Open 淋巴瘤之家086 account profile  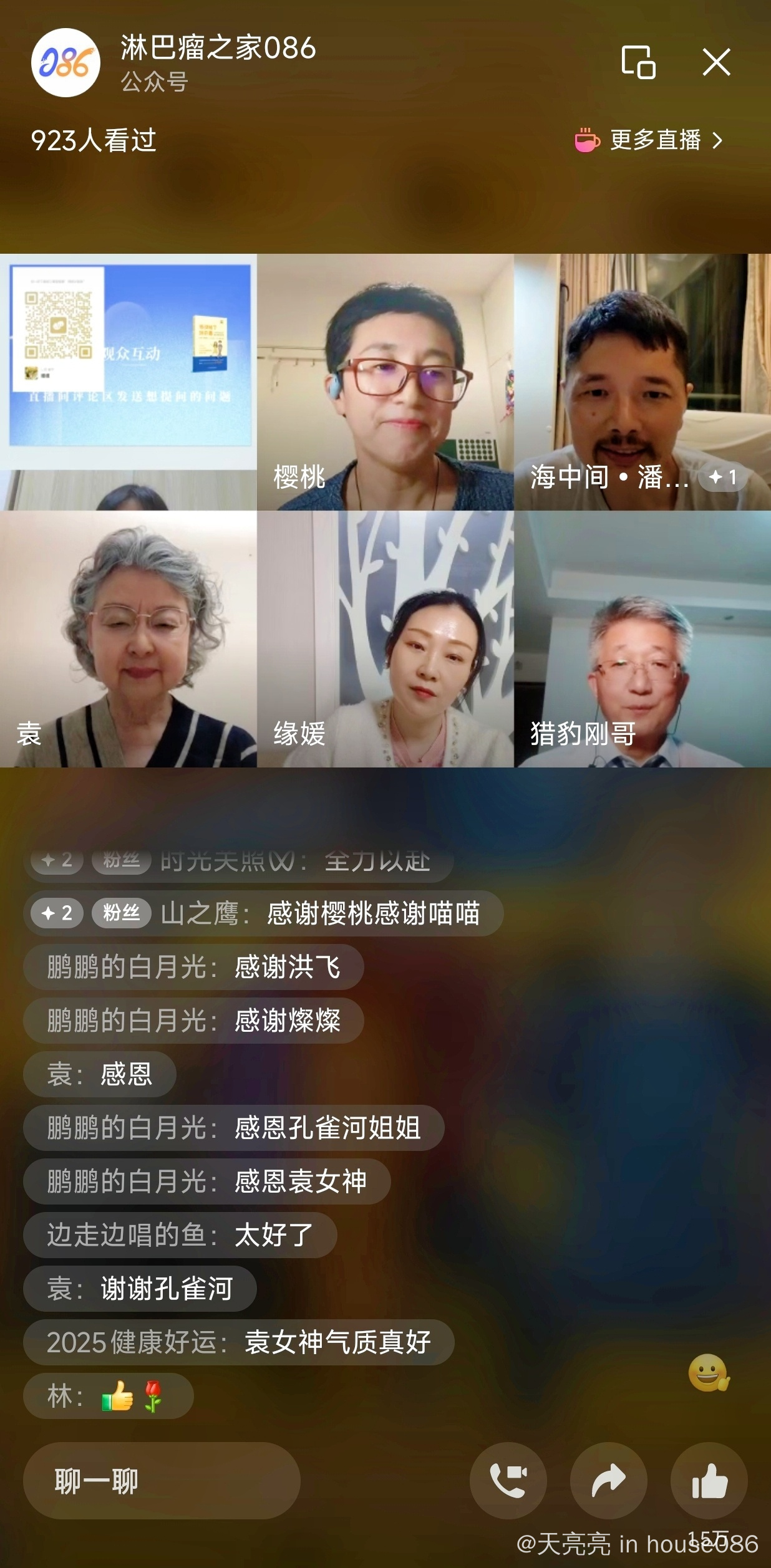point(66,62)
